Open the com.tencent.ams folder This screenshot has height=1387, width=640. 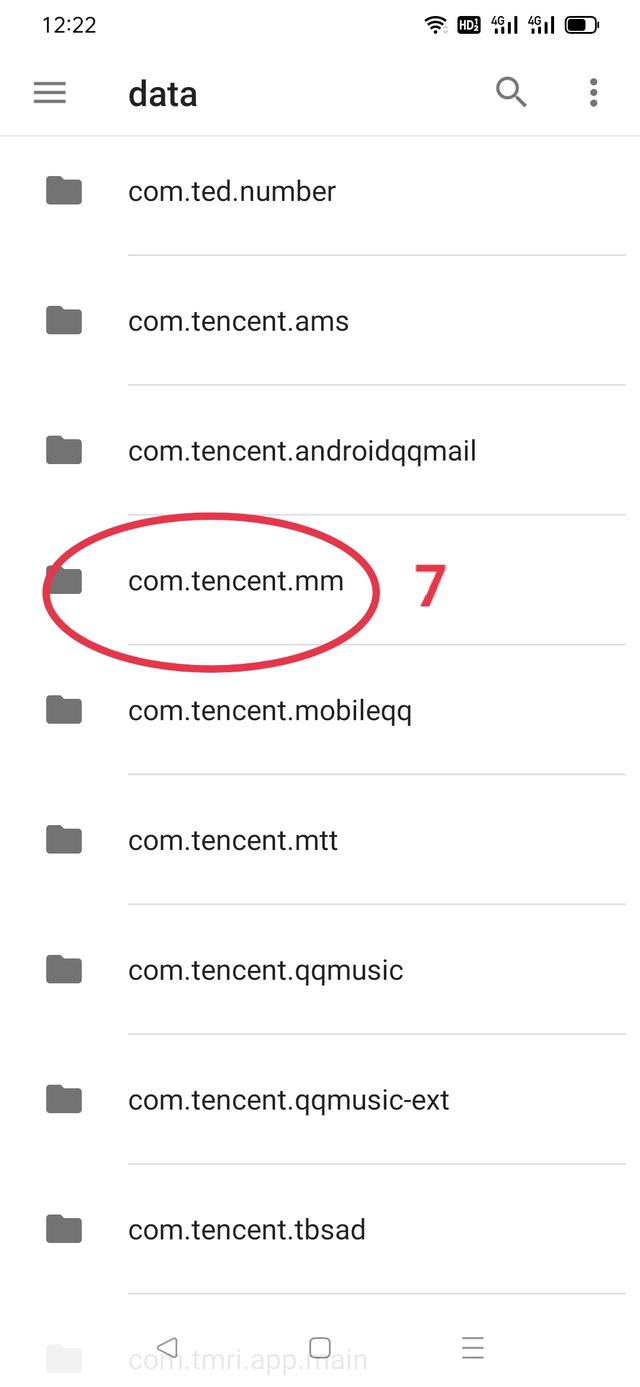[x=238, y=321]
